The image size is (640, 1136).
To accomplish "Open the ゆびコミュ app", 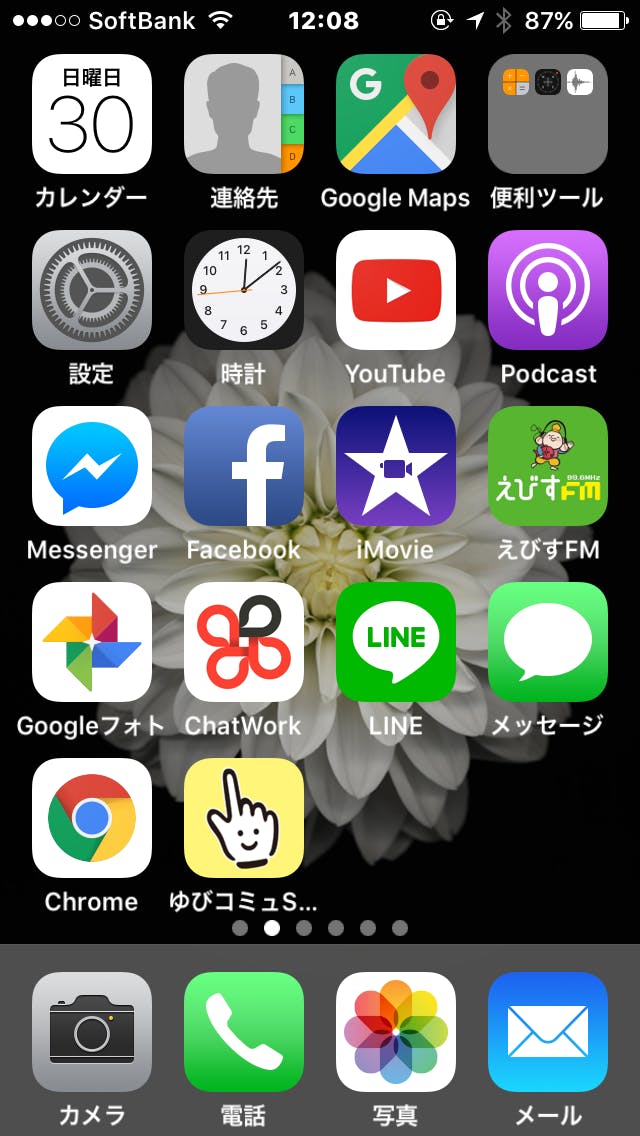I will pyautogui.click(x=244, y=818).
